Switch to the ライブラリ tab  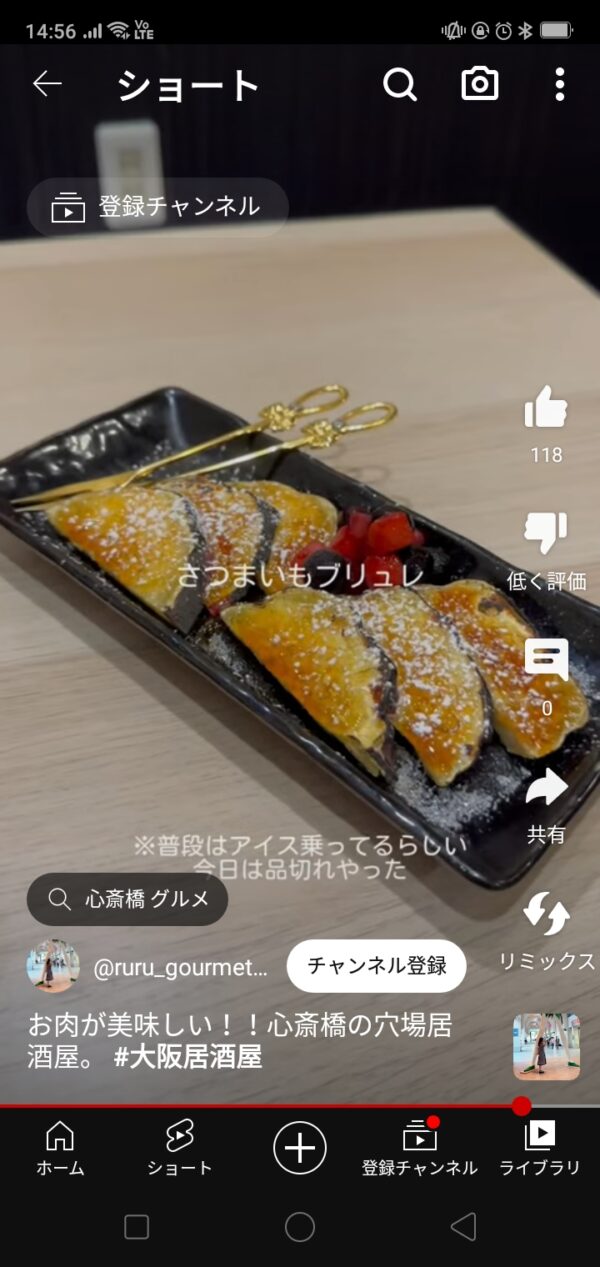[540, 1147]
